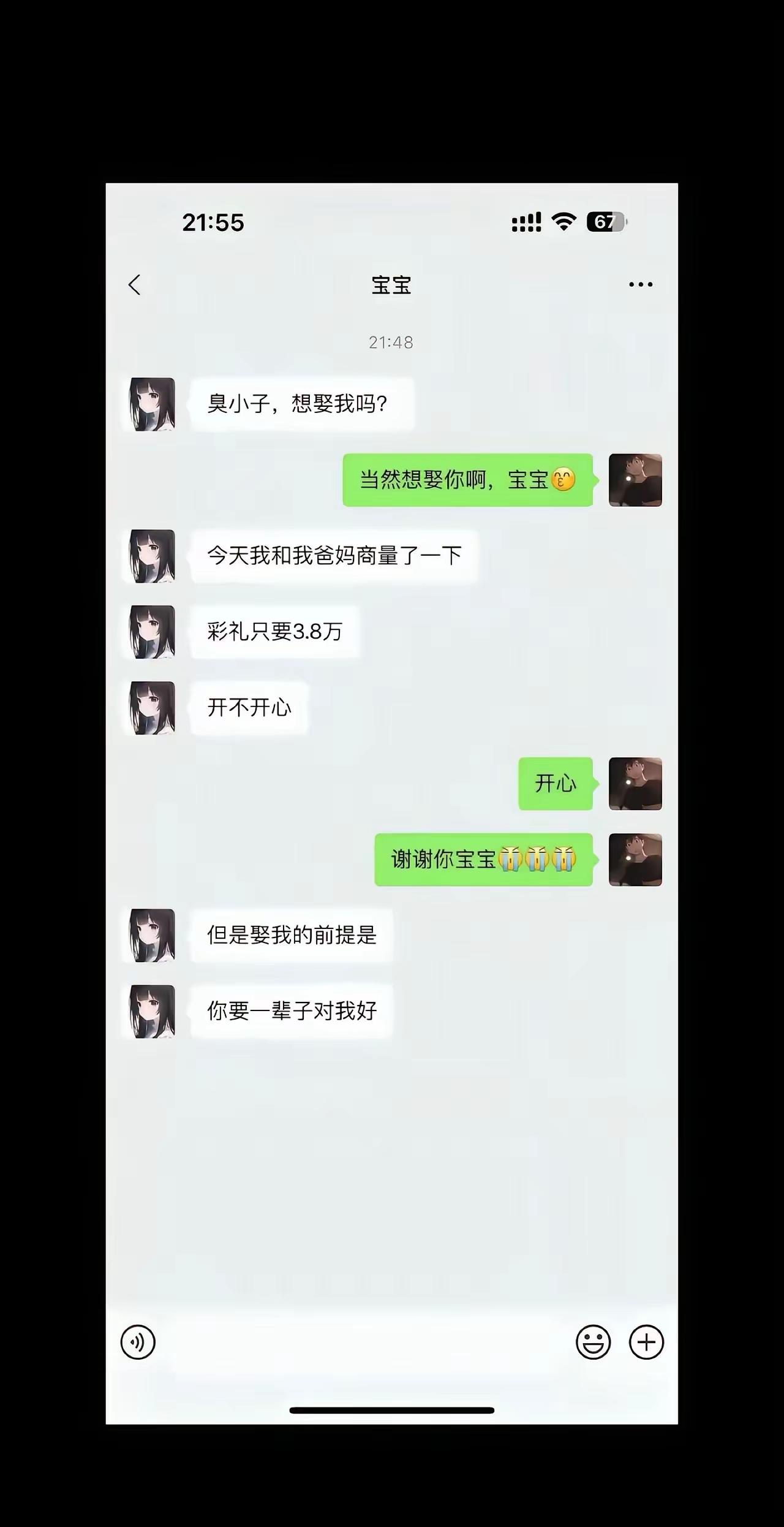Tap the 开不开心 message bubble
The width and height of the screenshot is (784, 1527).
[249, 706]
